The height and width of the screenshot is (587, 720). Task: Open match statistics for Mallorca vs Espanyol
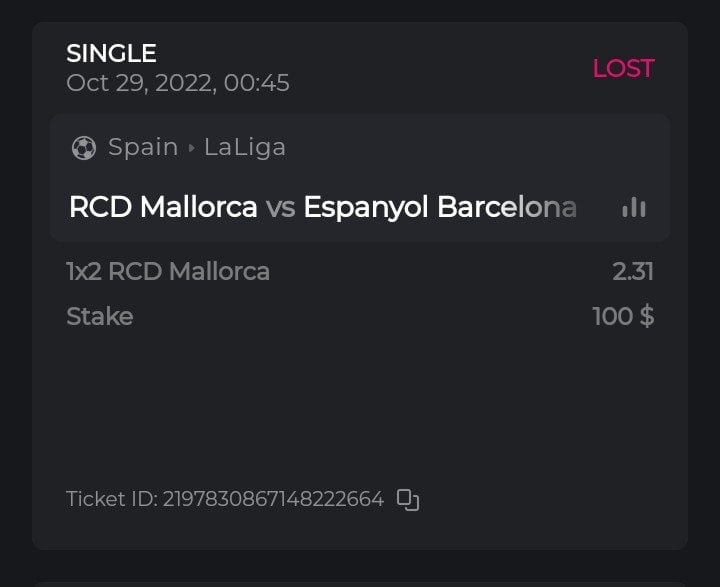coord(633,207)
